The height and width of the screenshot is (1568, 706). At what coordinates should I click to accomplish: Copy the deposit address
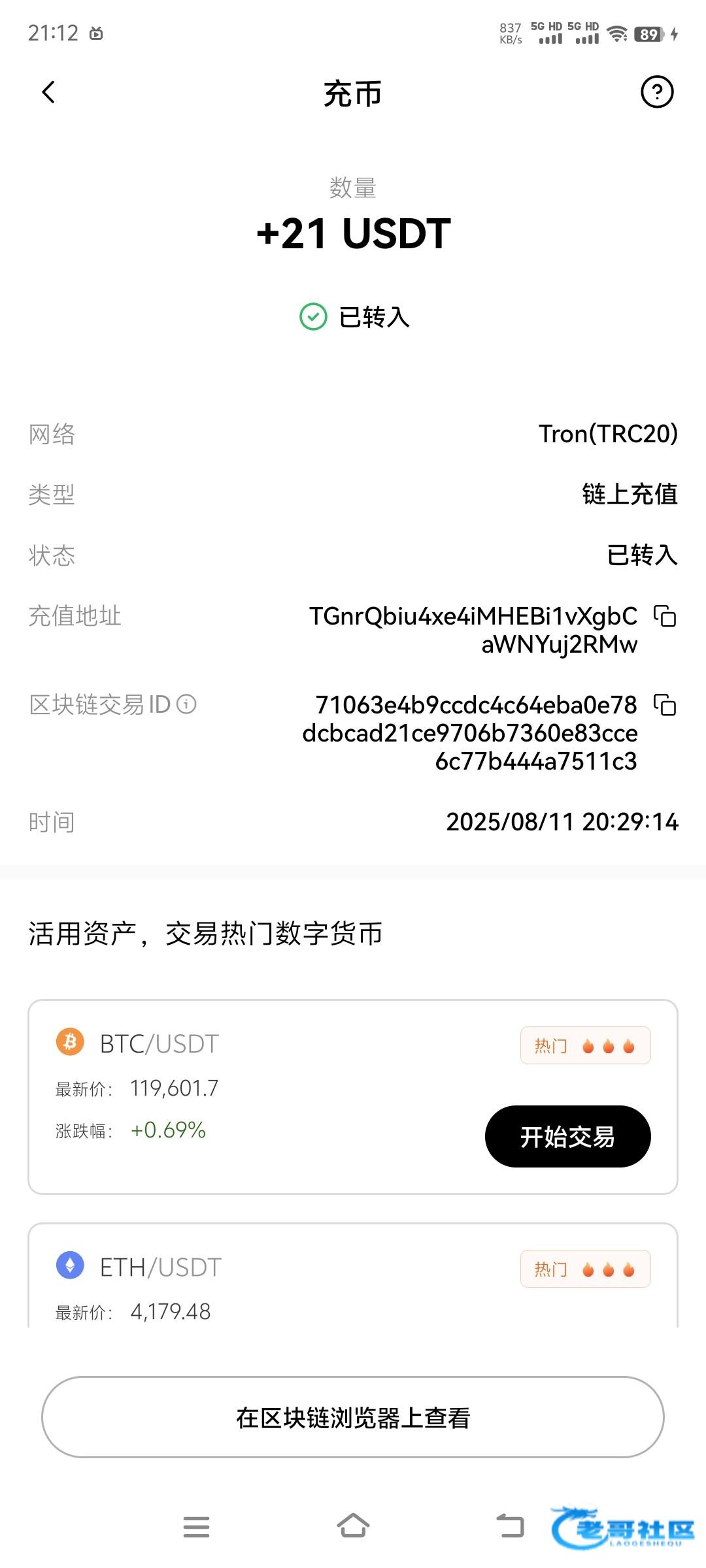pos(665,616)
